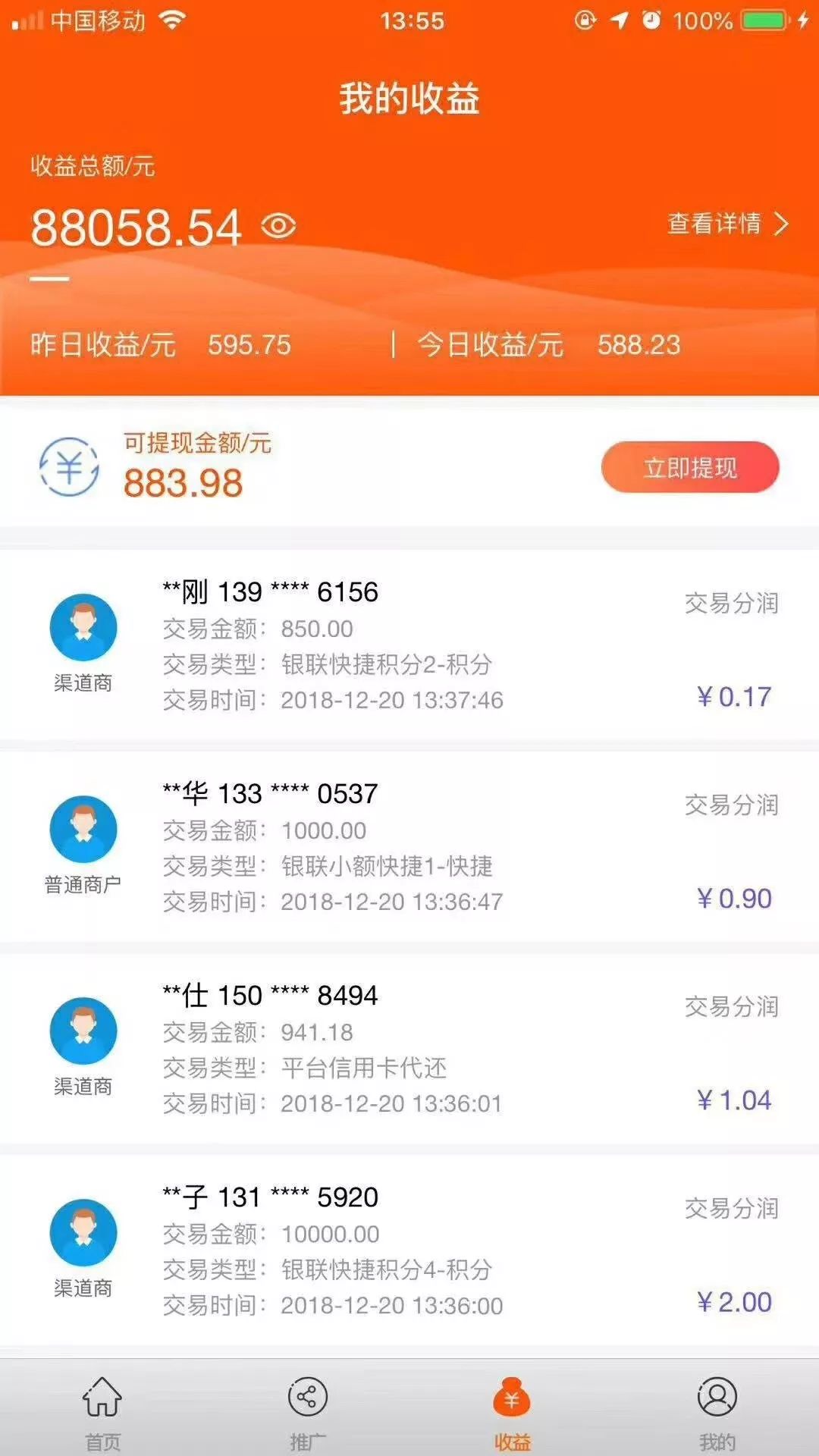
Task: Open transaction from **仕 150****8494
Action: 409,1048
